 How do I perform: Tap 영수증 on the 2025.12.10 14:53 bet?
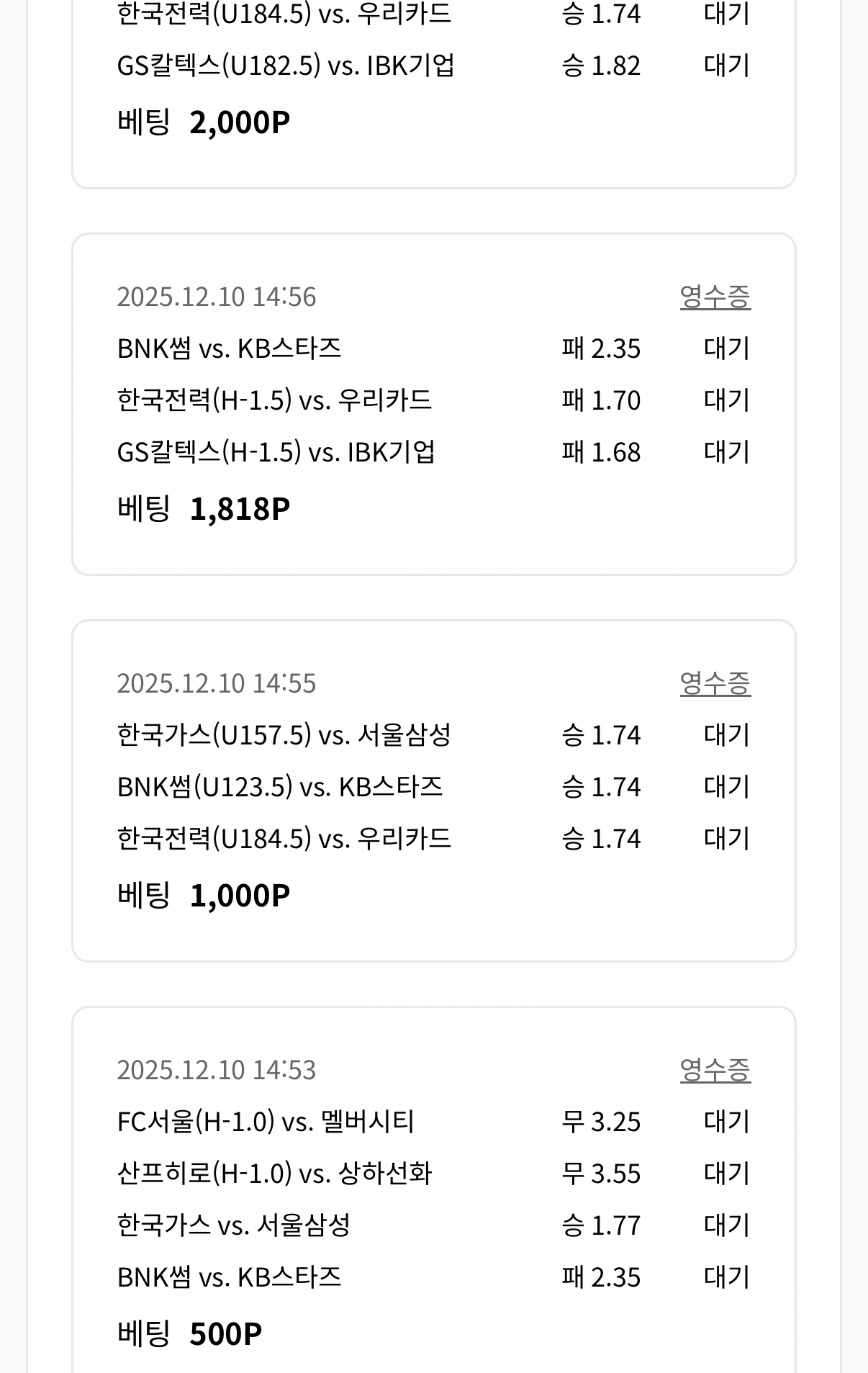click(x=715, y=1070)
